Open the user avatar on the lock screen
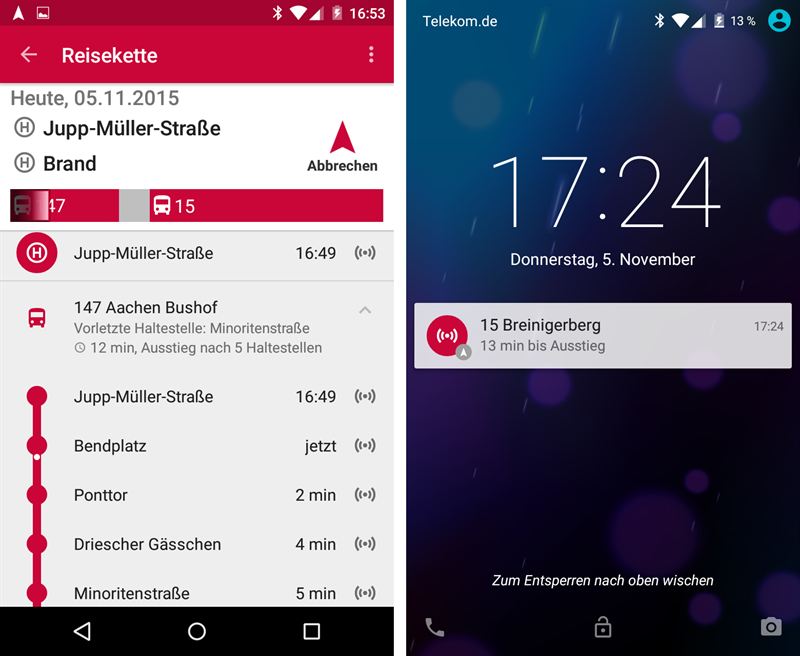Viewport: 800px width, 656px height. coord(779,20)
